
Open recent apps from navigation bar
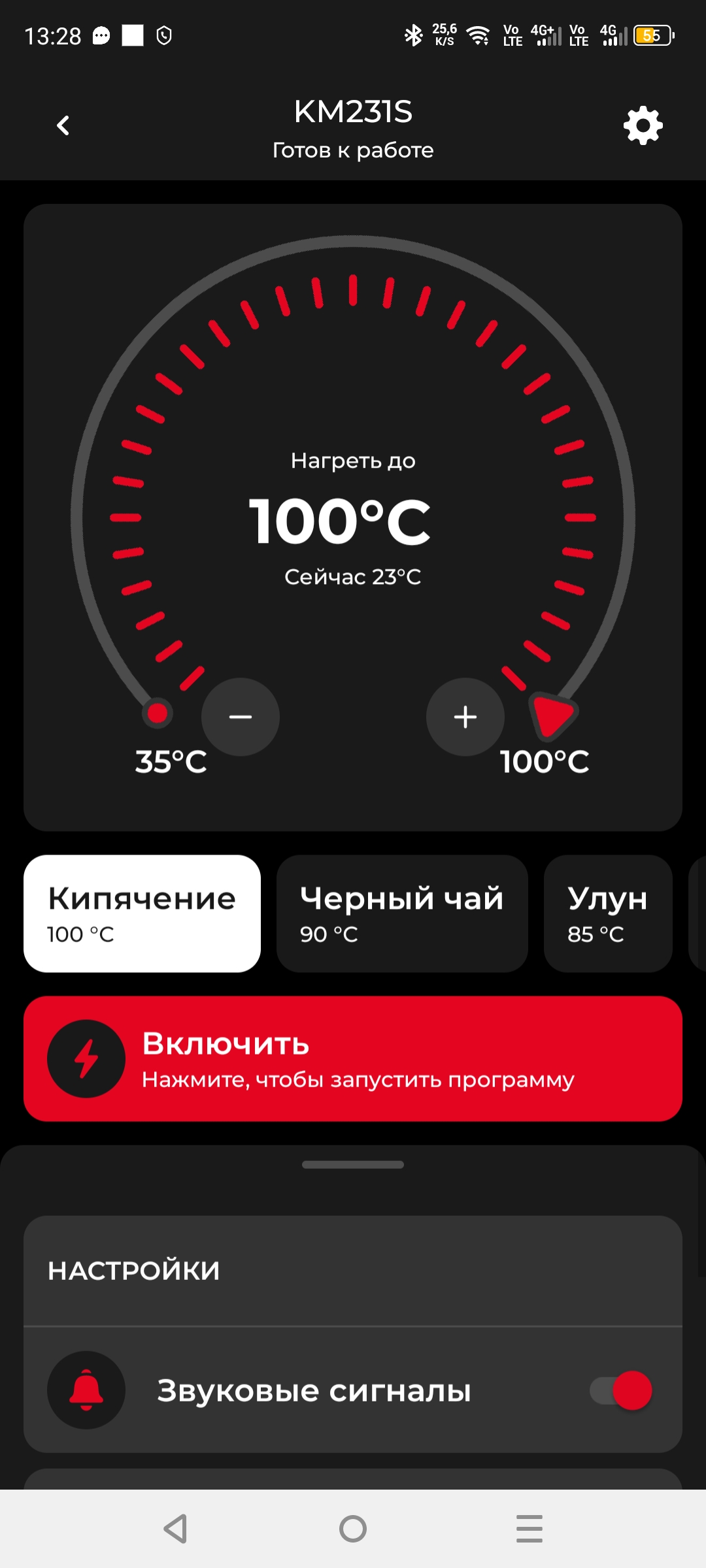click(529, 1529)
